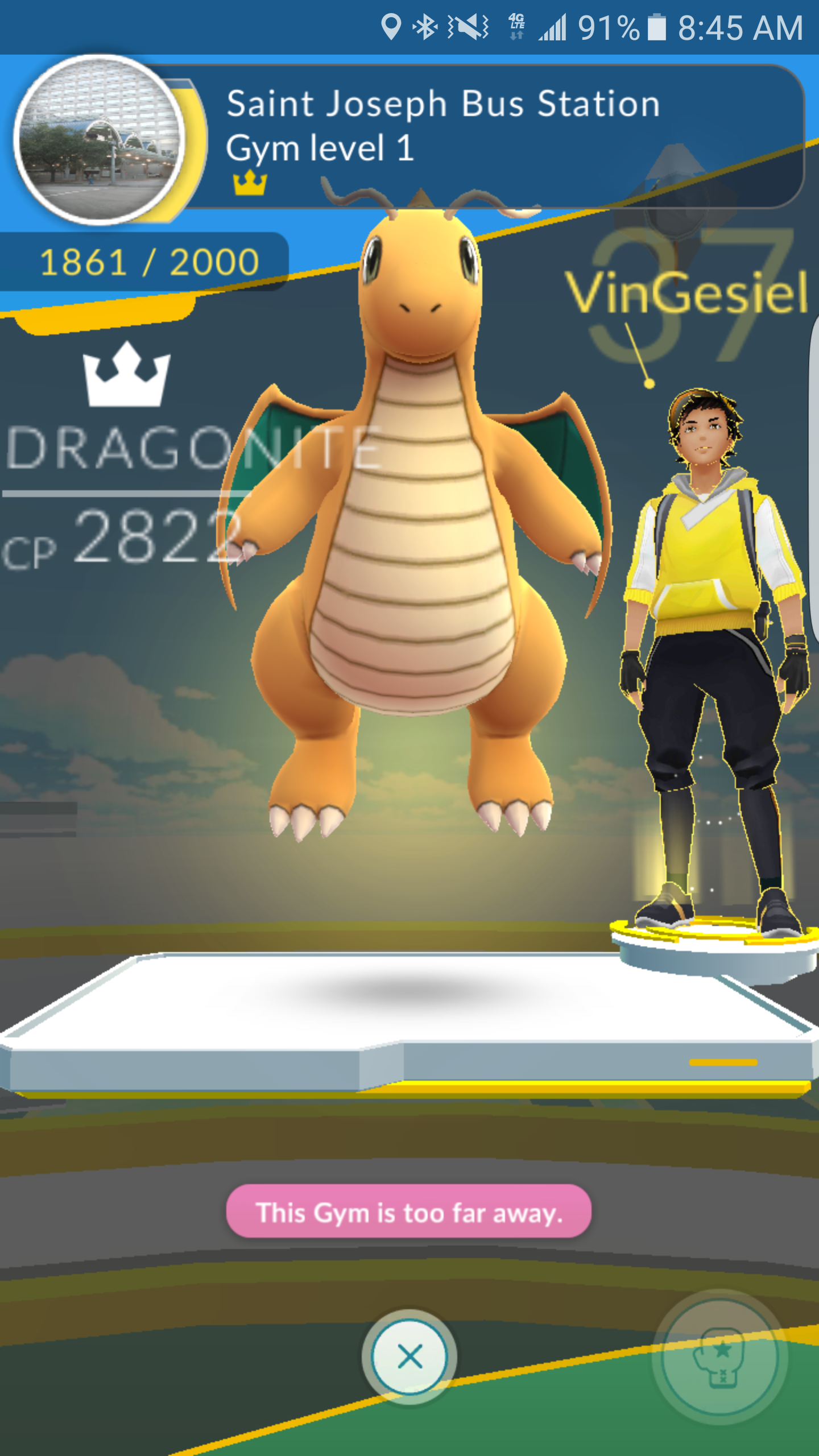Open the Saint Joseph Bus Station photo
This screenshot has width=819, height=1456.
point(100,140)
